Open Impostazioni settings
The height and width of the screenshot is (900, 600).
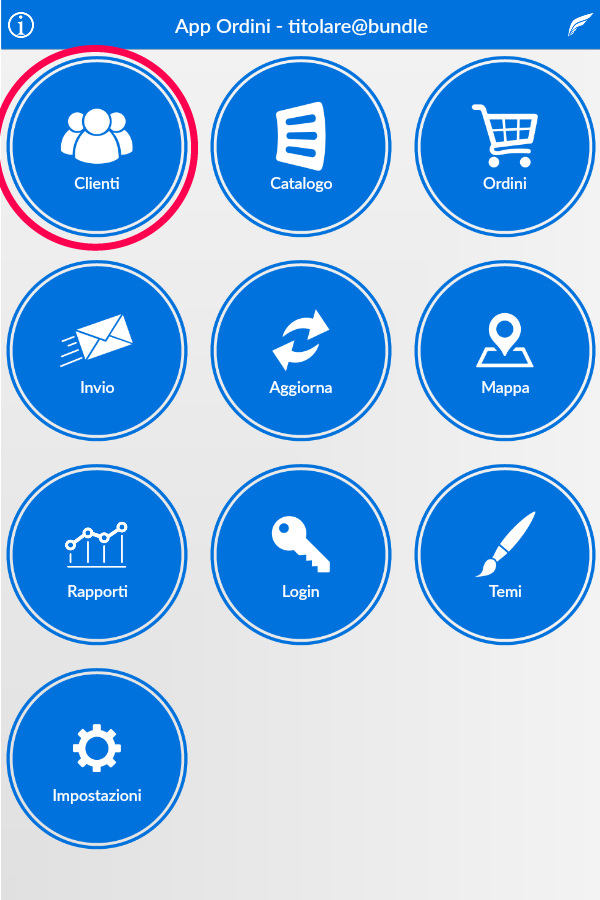pos(97,758)
